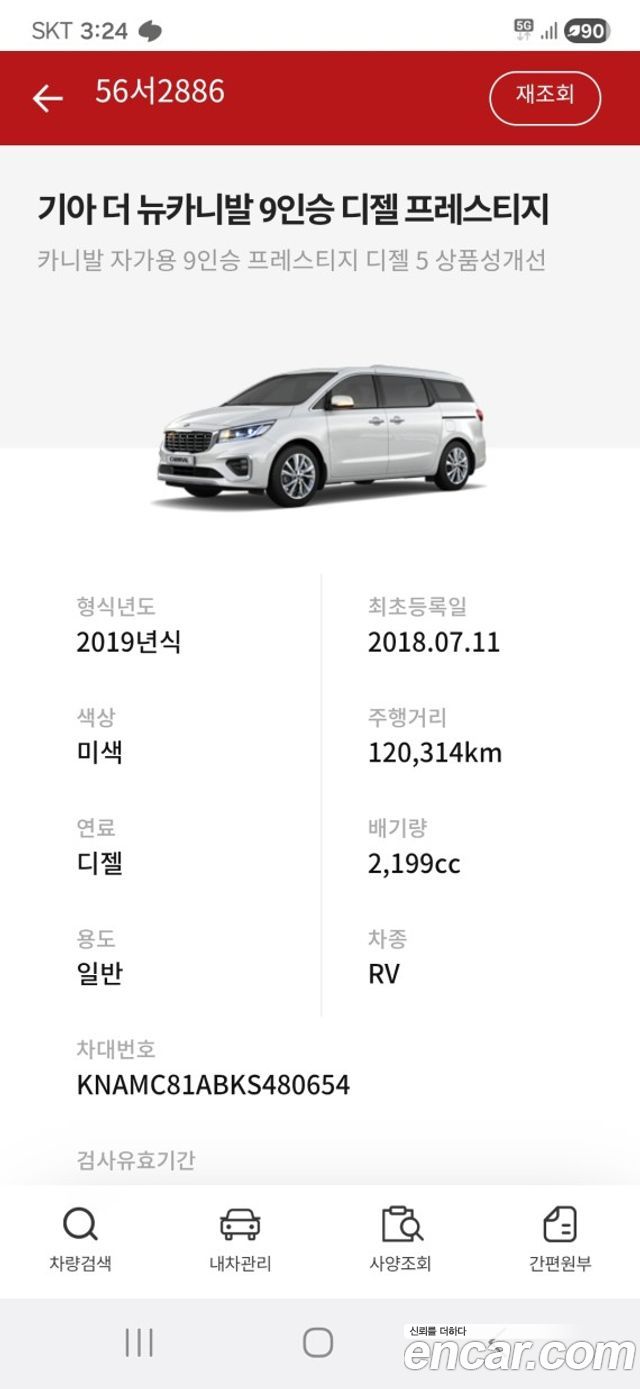Open the 사양조회 specification lookup tab

click(x=400, y=1239)
